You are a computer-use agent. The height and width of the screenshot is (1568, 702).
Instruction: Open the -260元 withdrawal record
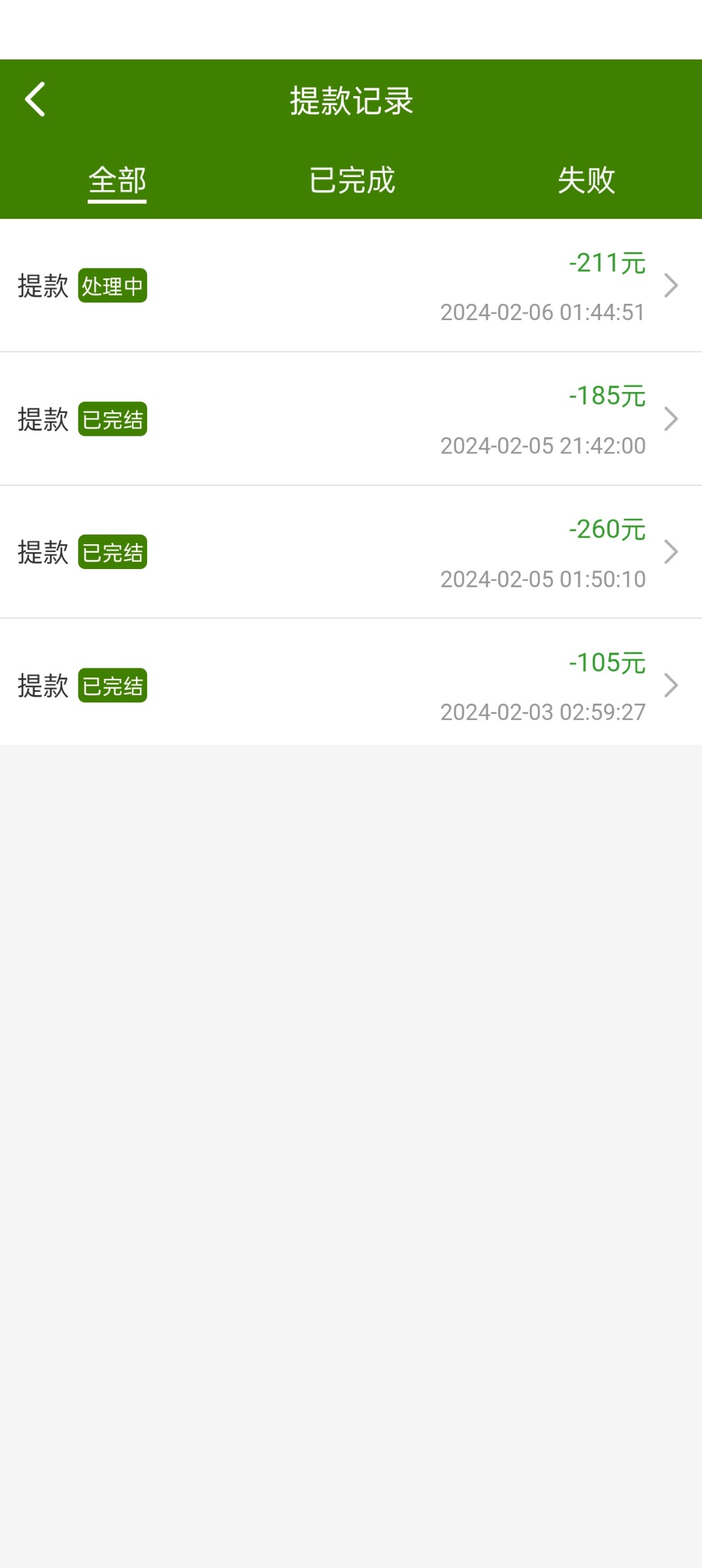(x=351, y=553)
